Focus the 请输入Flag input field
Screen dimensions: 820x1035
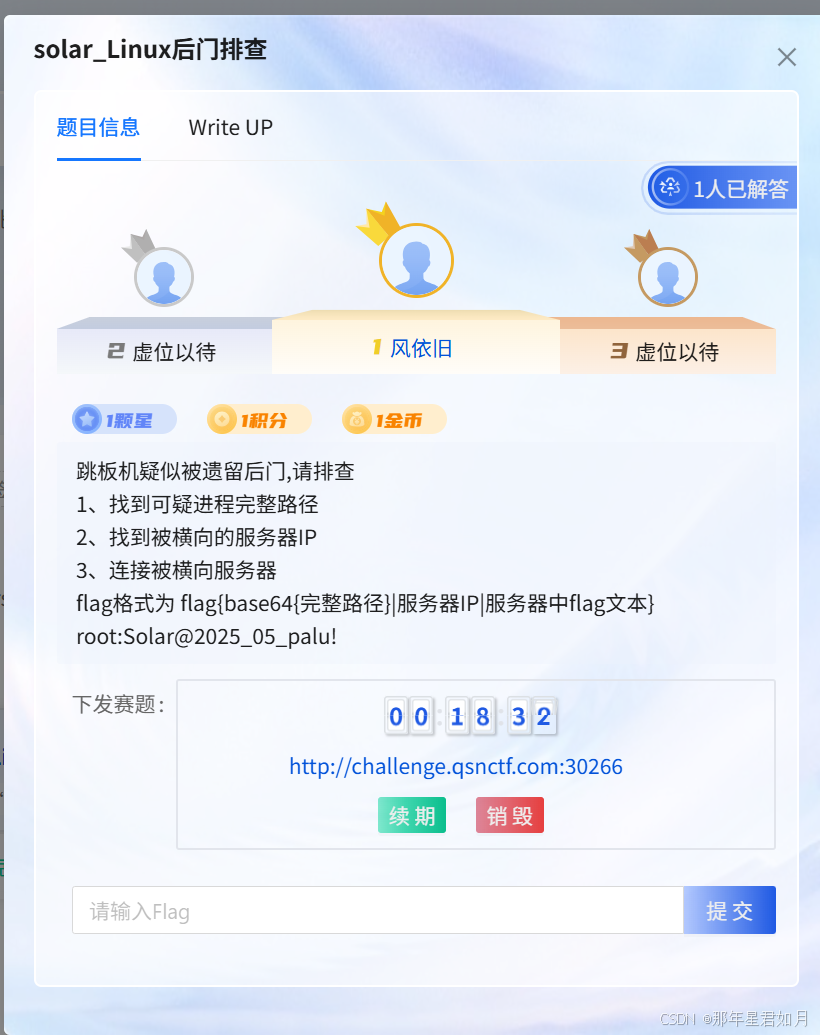[377, 910]
